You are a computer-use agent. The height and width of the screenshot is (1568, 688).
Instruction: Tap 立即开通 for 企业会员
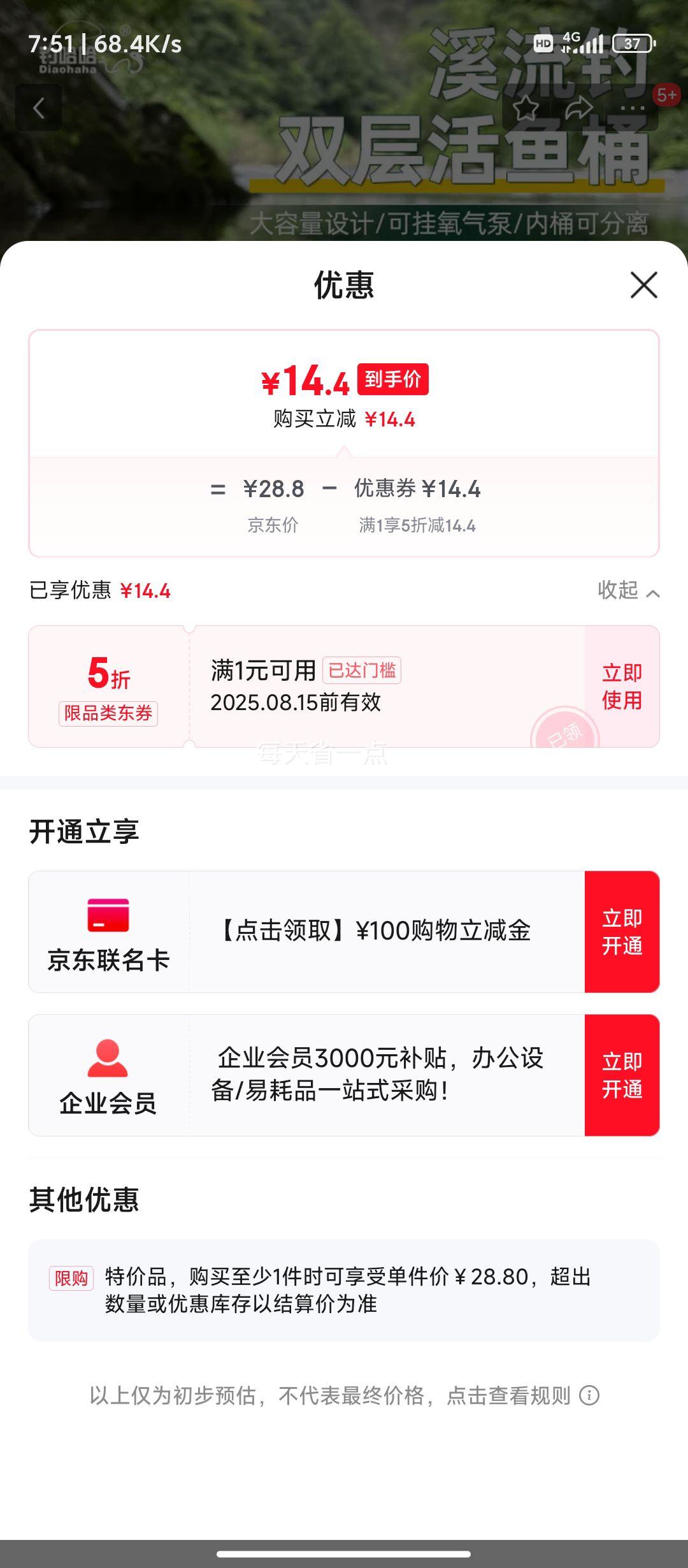[x=622, y=1075]
